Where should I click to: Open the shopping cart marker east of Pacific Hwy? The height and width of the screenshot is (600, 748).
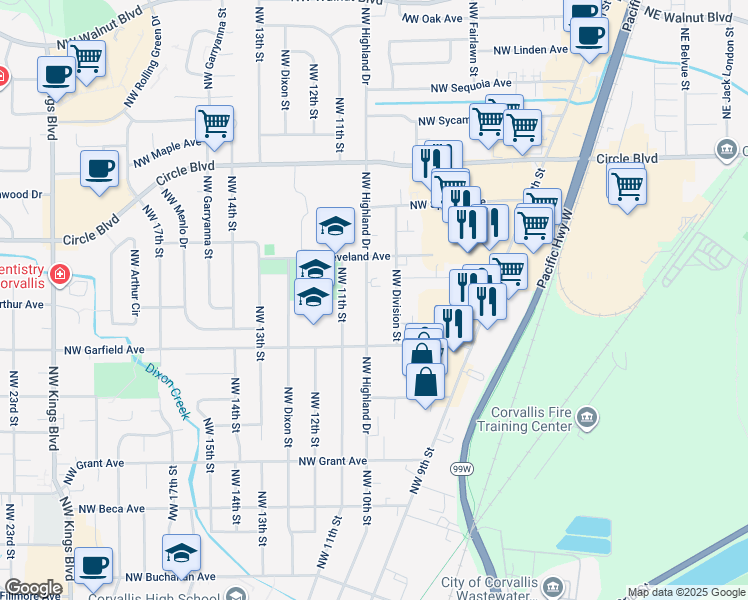[x=628, y=189]
